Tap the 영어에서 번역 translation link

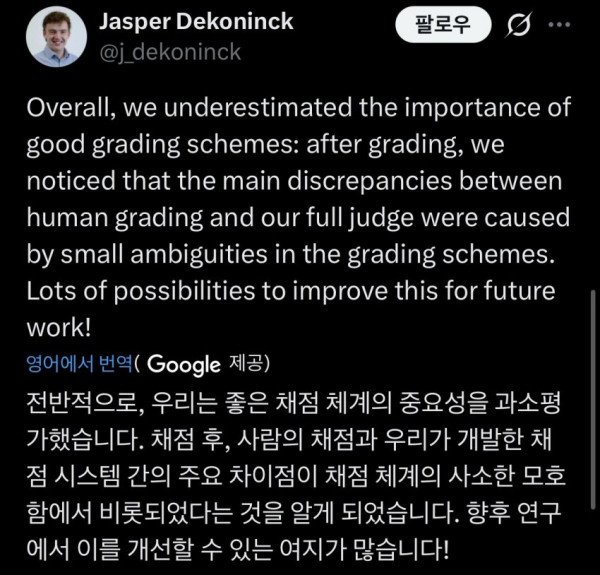tap(76, 364)
